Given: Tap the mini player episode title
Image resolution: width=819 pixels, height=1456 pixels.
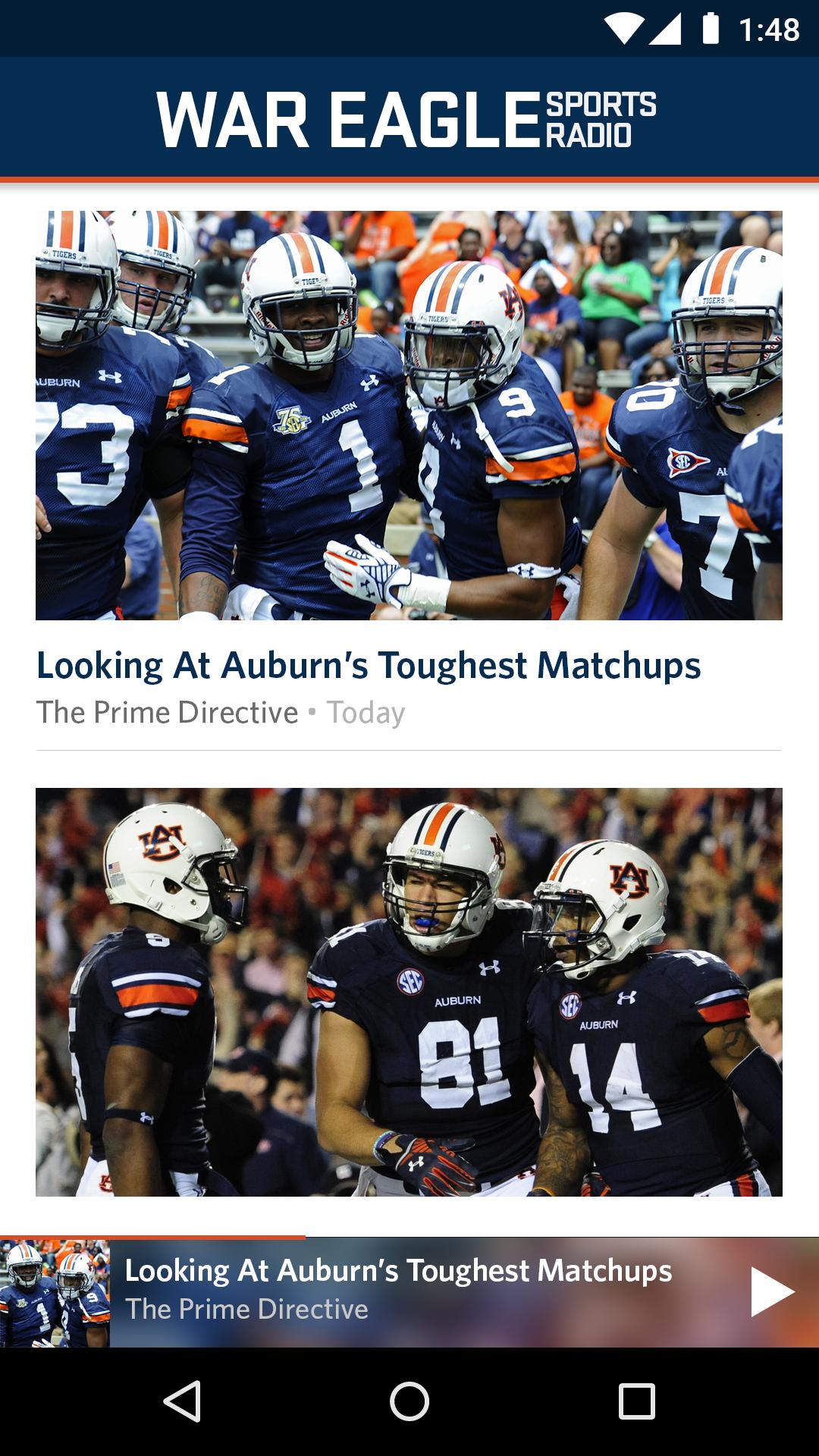Looking at the screenshot, I should pos(400,1271).
